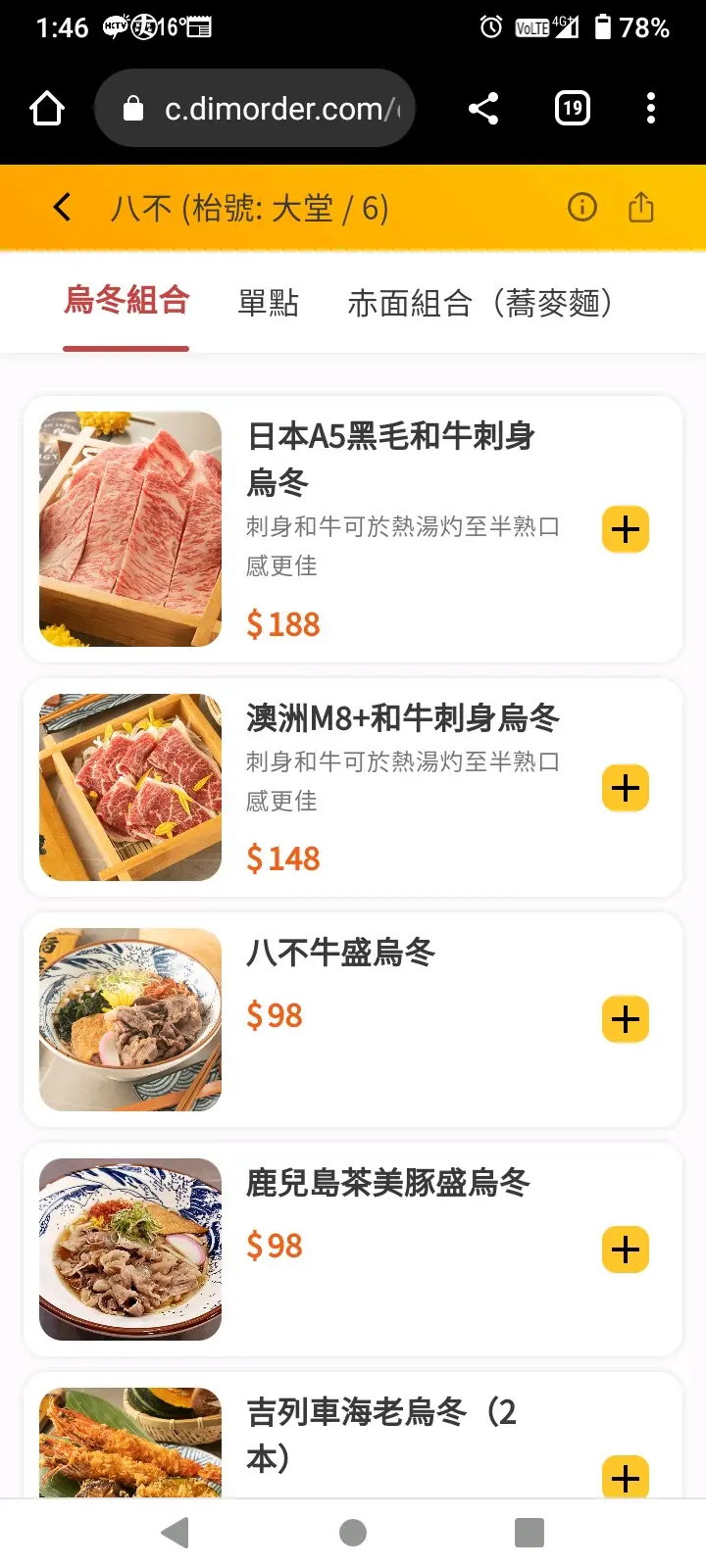Add 八不牛盛烏冬 to the order
The width and height of the screenshot is (706, 1568).
pyautogui.click(x=625, y=1020)
